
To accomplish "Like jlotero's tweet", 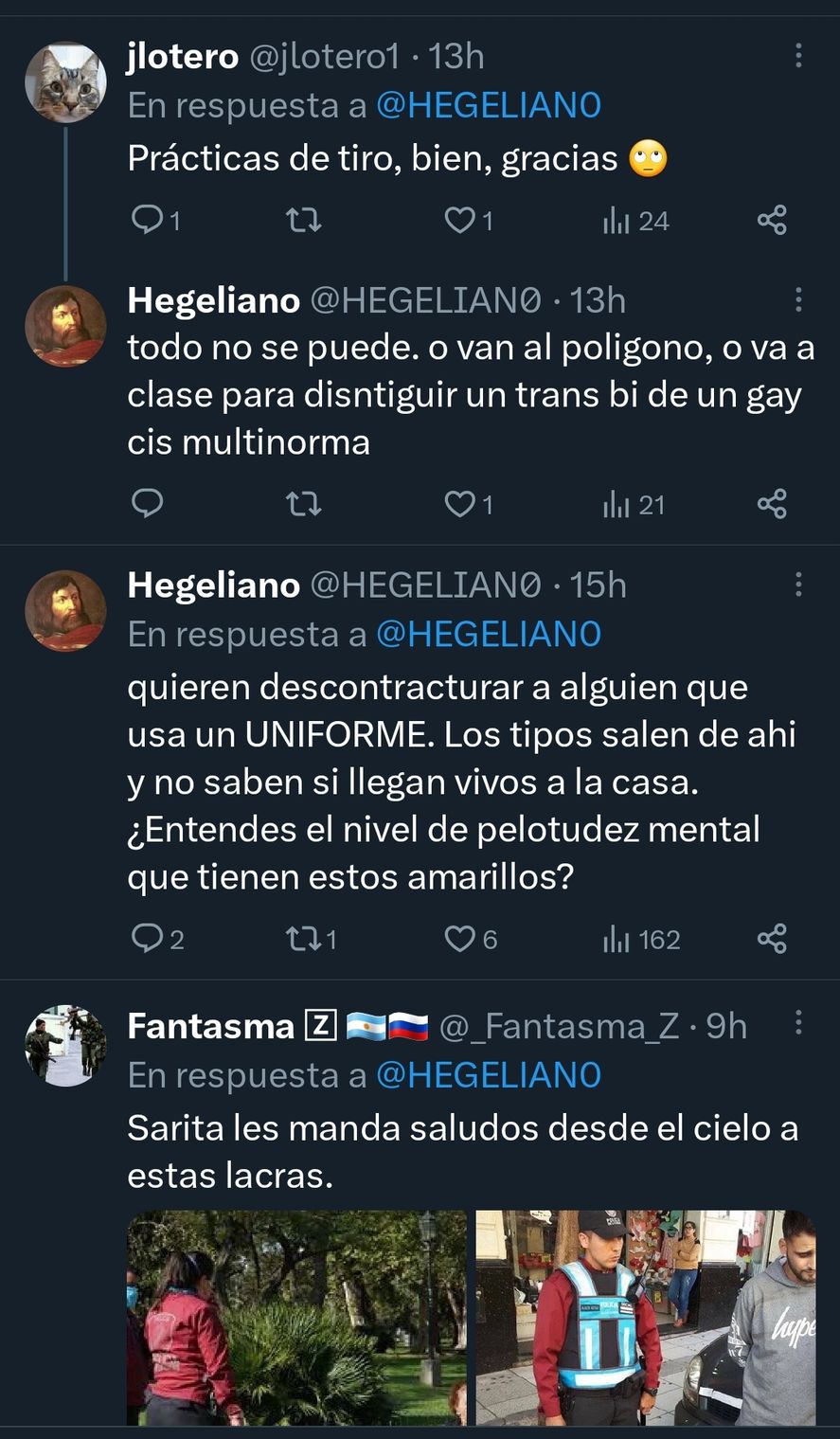I will click(460, 221).
